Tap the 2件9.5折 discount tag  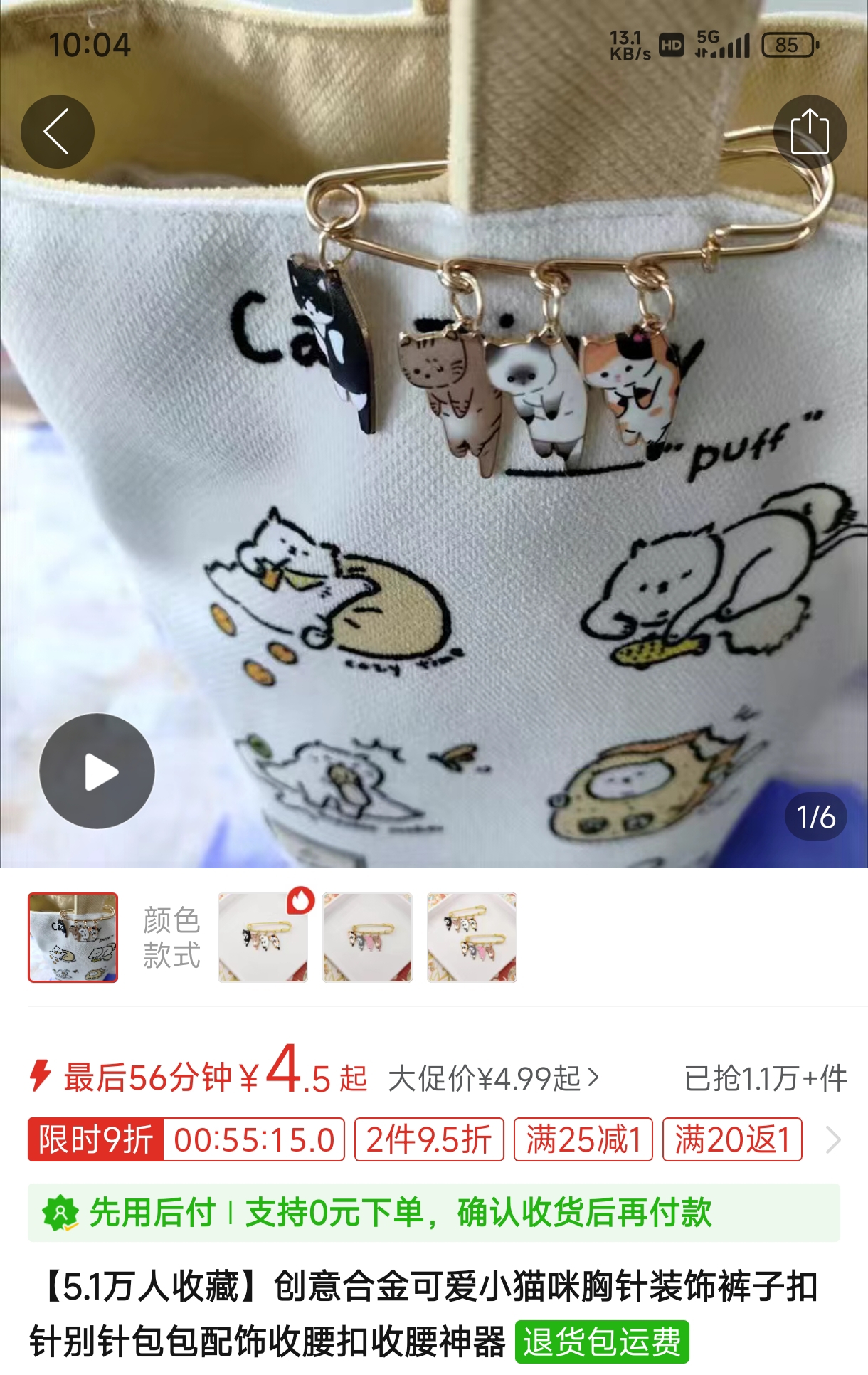point(429,1139)
